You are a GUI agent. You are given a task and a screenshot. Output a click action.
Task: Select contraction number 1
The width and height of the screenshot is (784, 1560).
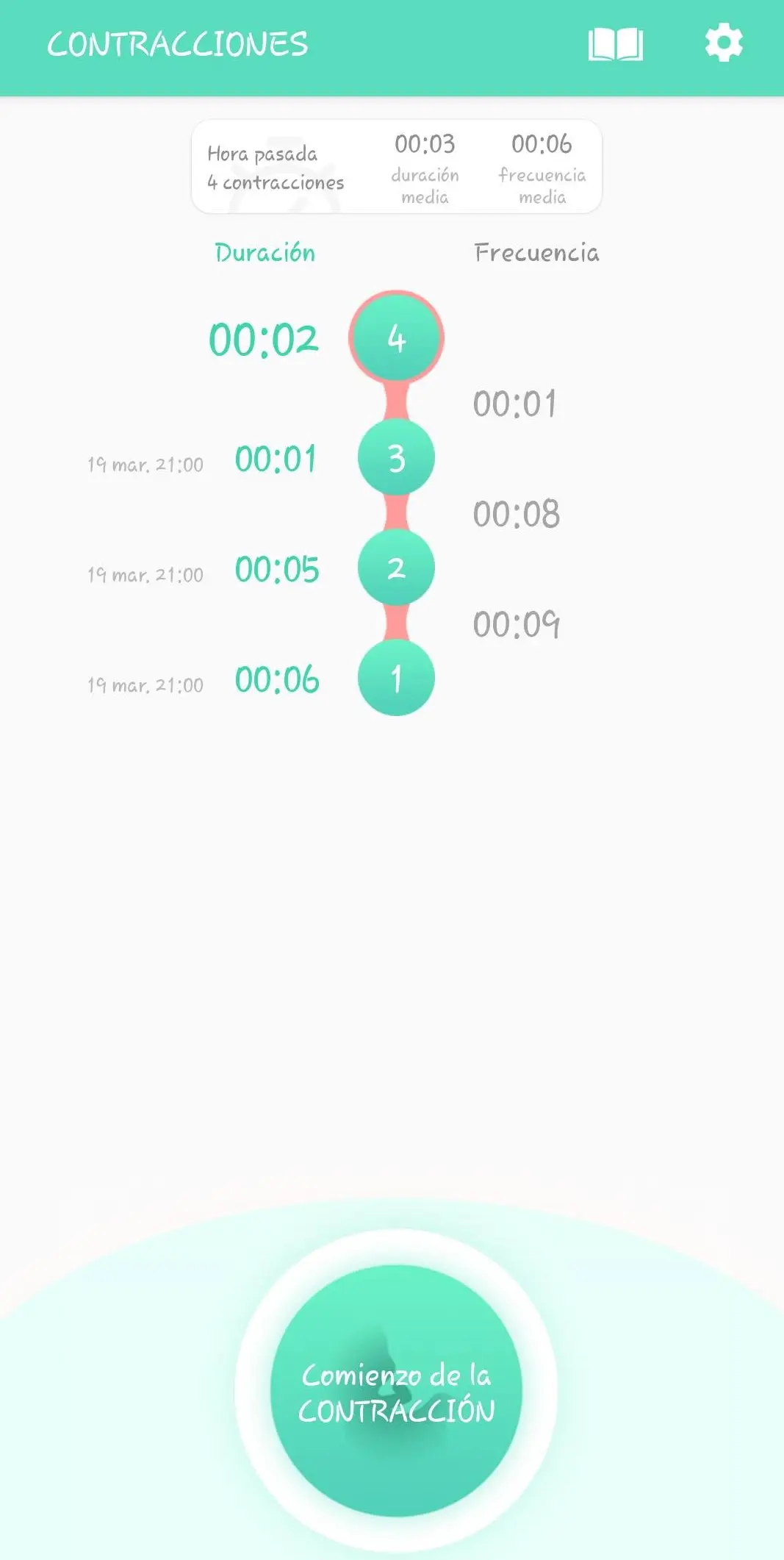tap(396, 678)
